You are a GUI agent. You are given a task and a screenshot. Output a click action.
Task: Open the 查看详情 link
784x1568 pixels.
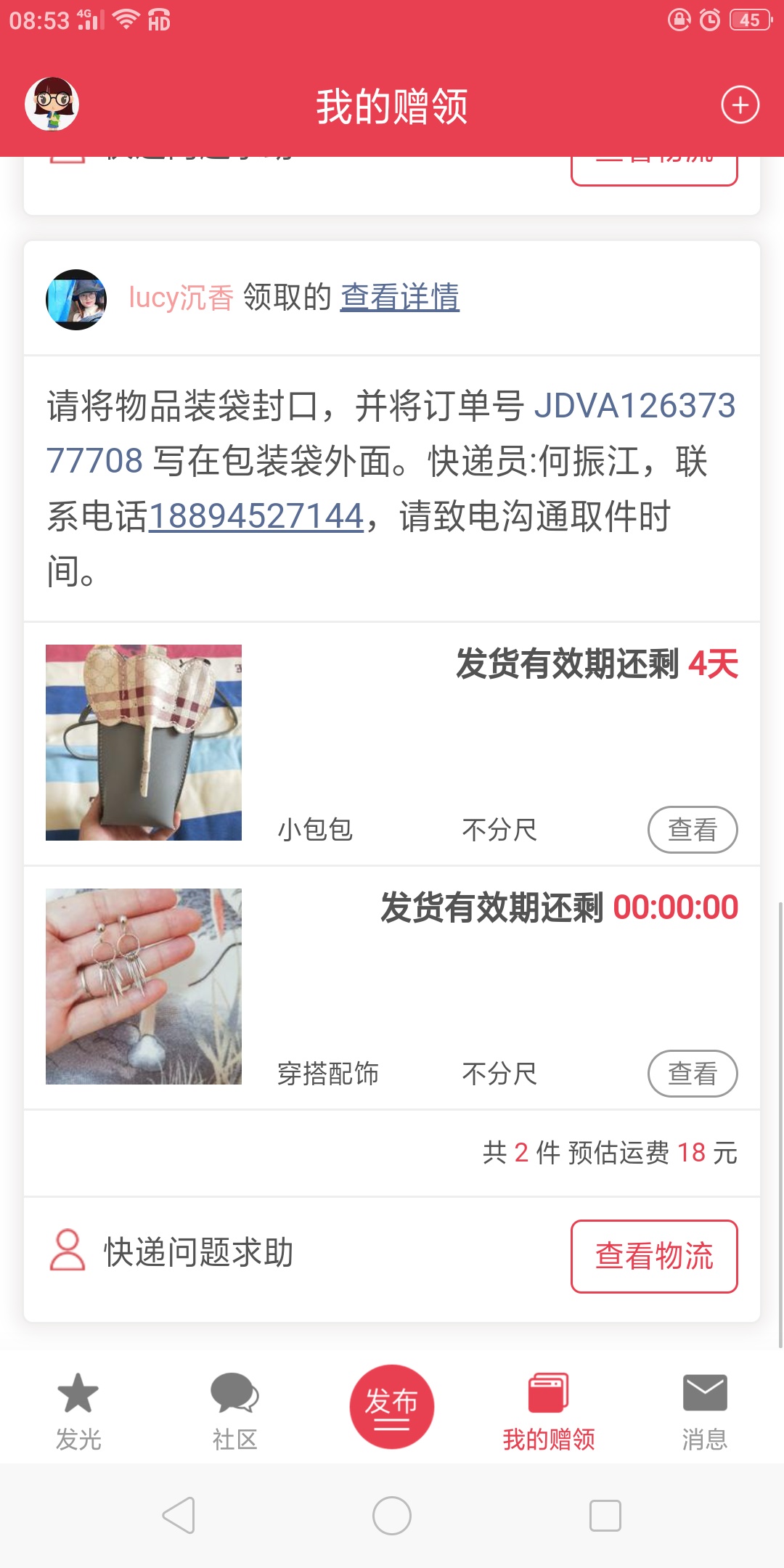pos(399,297)
